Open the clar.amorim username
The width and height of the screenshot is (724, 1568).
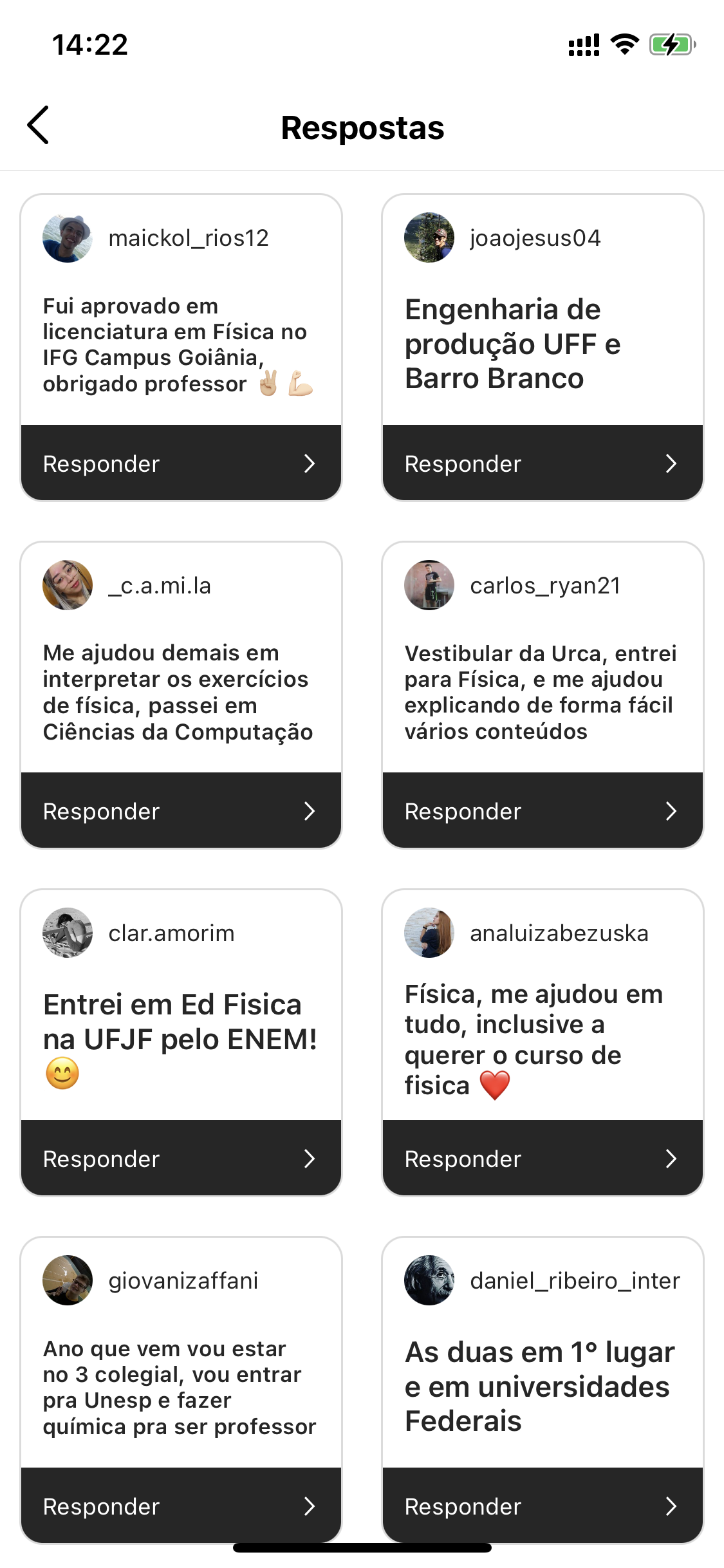tap(171, 933)
